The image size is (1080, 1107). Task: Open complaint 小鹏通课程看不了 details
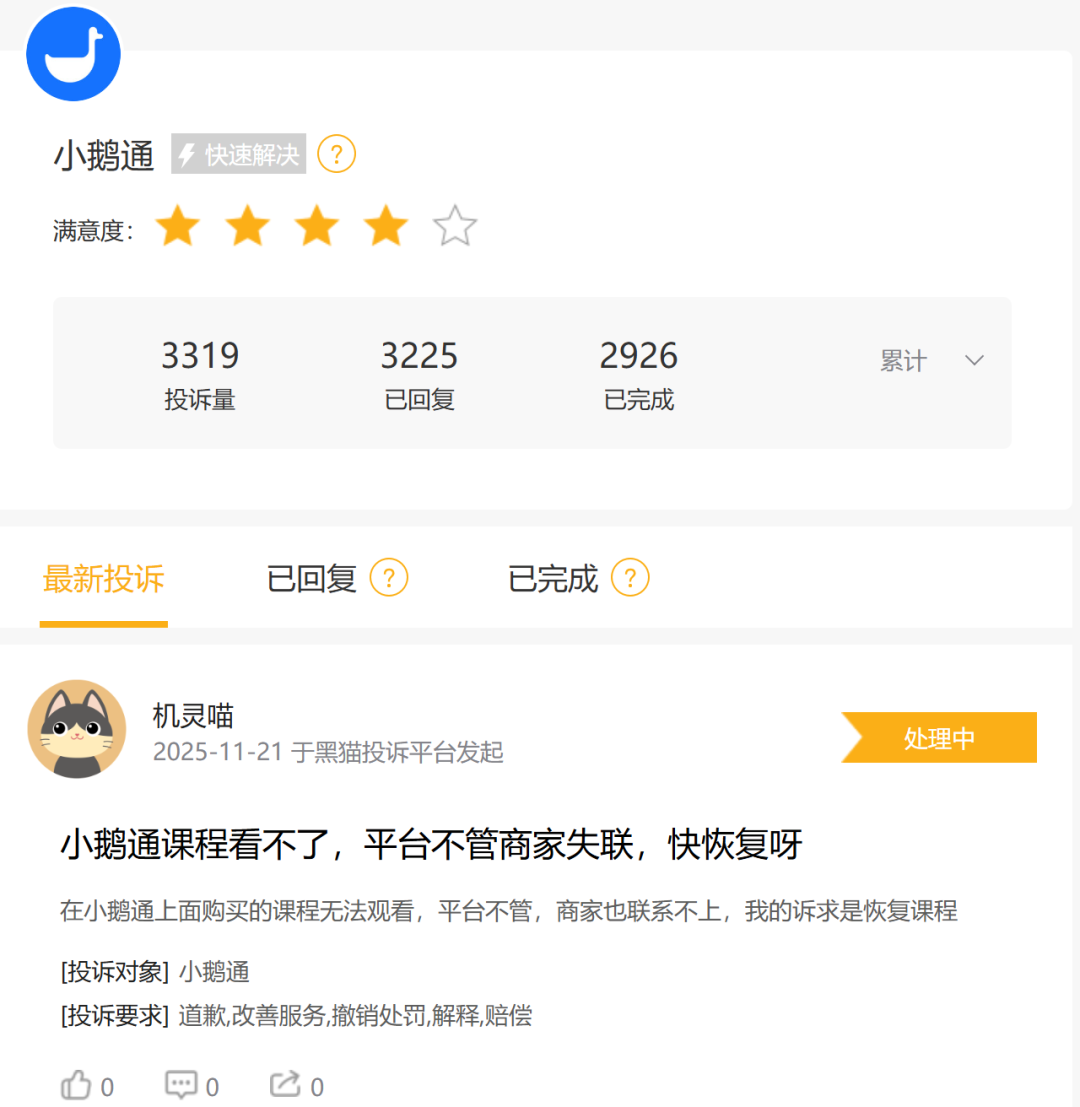(x=431, y=846)
